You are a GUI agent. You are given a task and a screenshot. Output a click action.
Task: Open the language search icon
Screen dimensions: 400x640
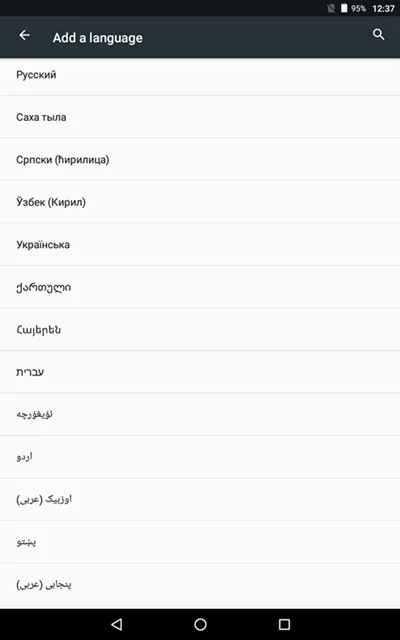[x=379, y=35]
